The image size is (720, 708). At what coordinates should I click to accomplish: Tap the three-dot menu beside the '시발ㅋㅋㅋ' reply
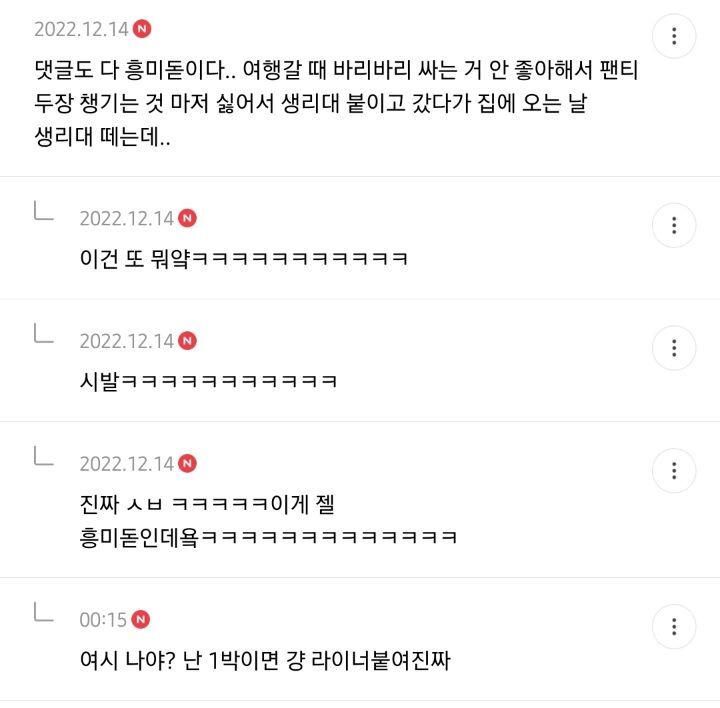pos(674,348)
